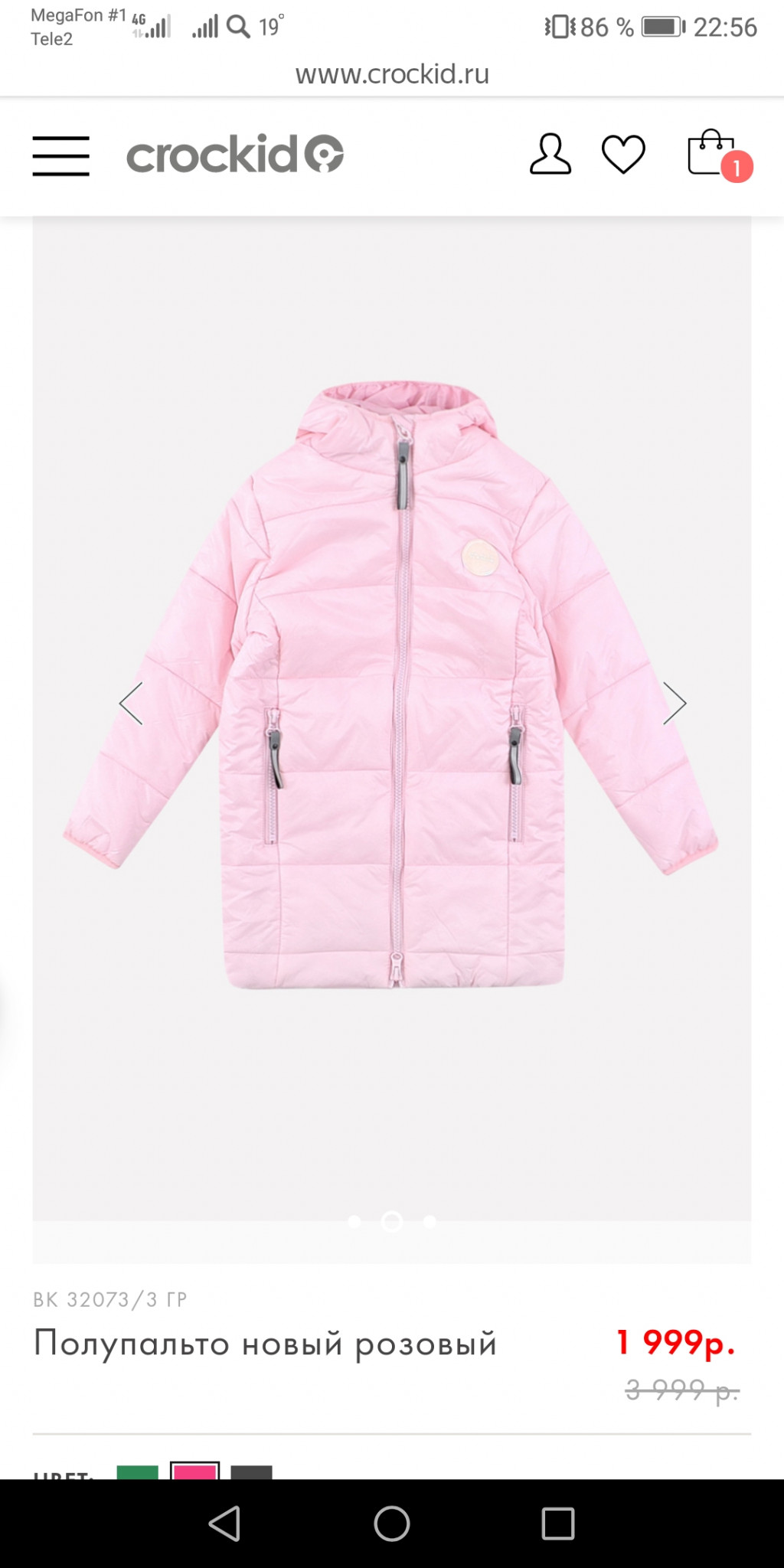Show next product photo with right arrow
Screen dimensions: 784x1568
tap(674, 703)
